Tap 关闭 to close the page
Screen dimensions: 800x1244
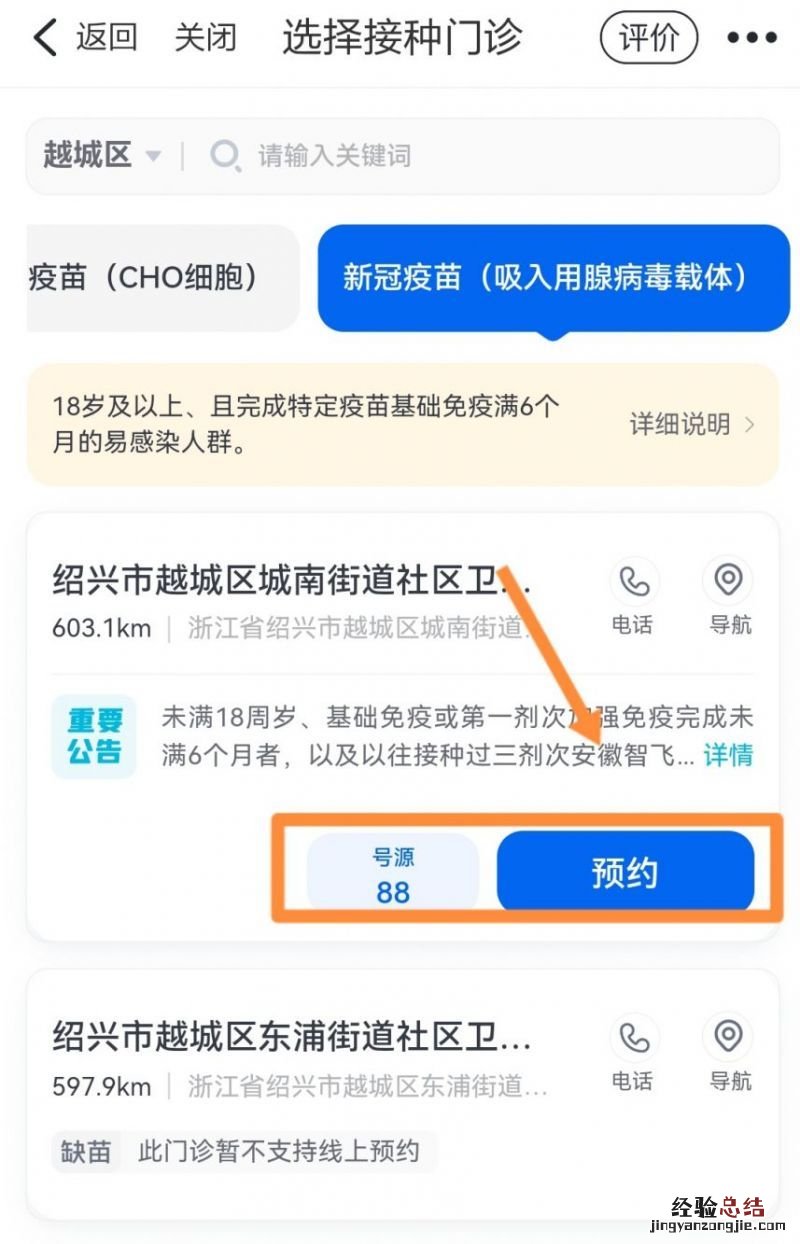(x=205, y=38)
